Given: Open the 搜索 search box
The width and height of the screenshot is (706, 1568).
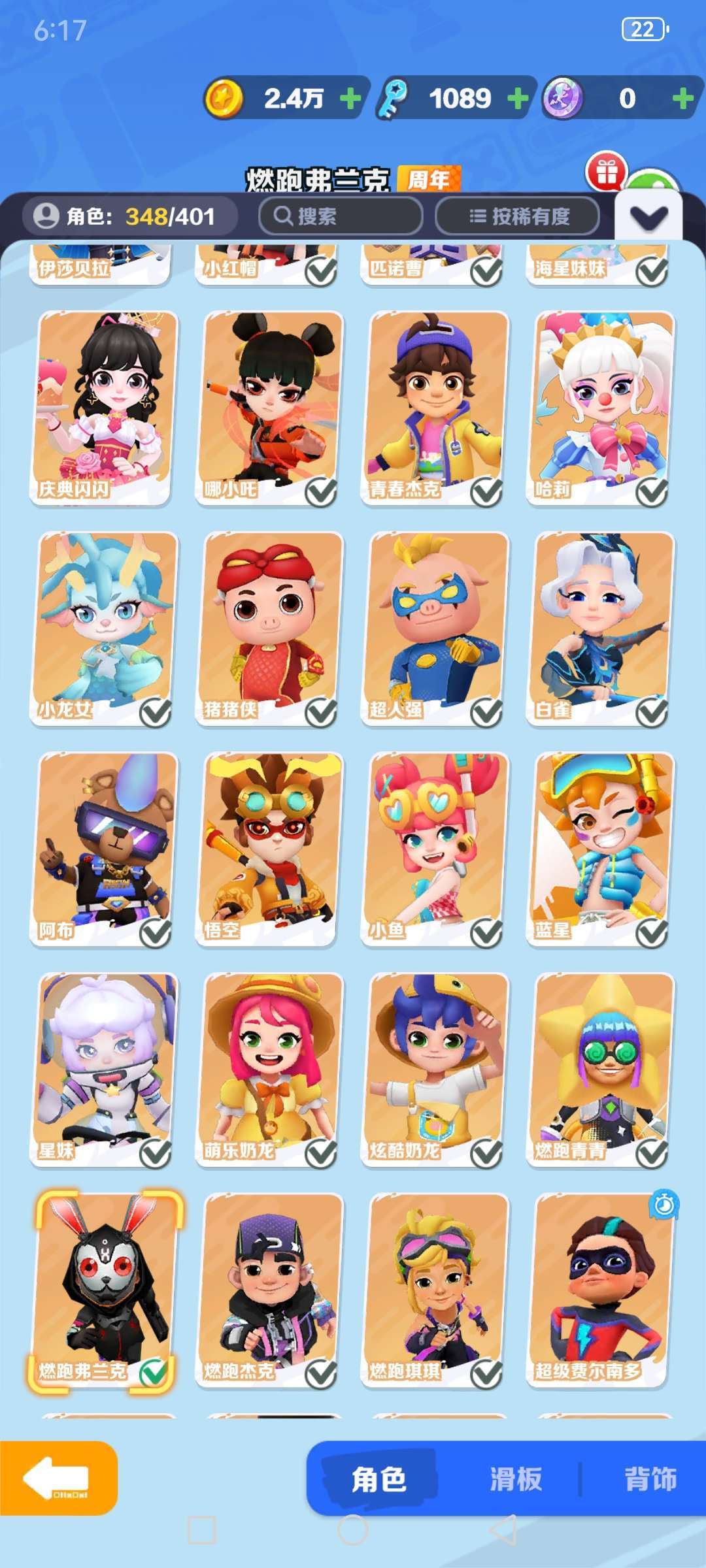Looking at the screenshot, I should click(x=341, y=216).
